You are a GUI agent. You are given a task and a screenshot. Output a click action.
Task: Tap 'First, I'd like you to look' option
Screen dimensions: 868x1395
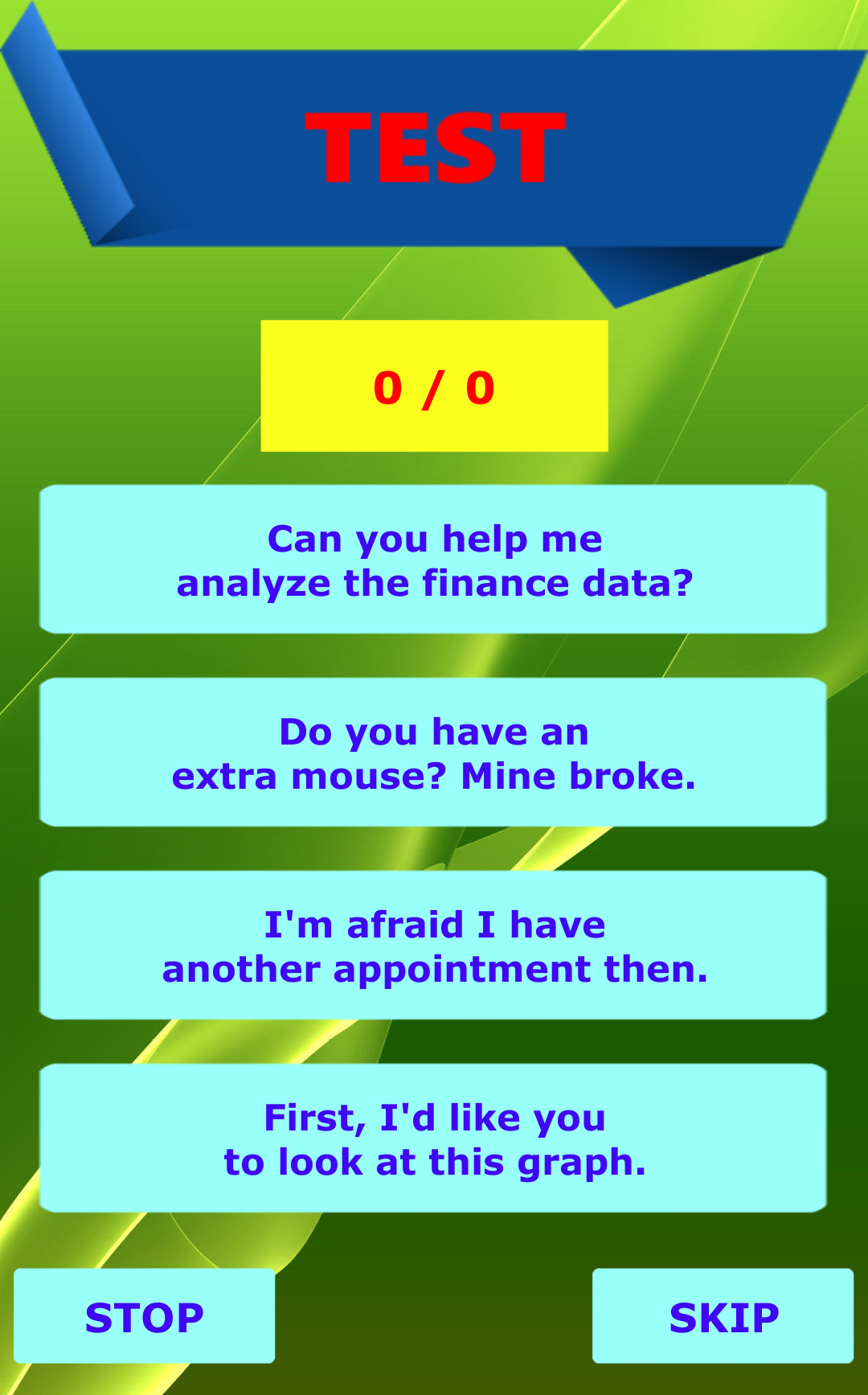pos(433,1139)
